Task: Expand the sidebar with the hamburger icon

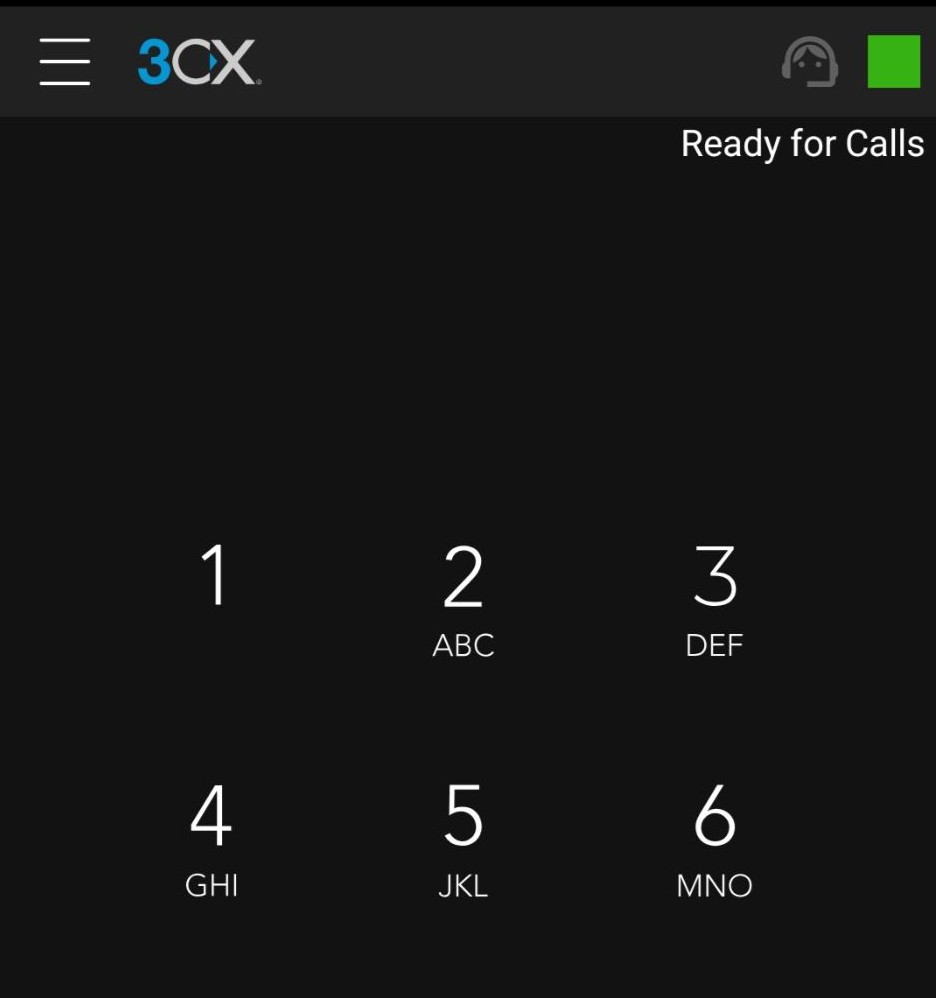Action: pyautogui.click(x=64, y=61)
